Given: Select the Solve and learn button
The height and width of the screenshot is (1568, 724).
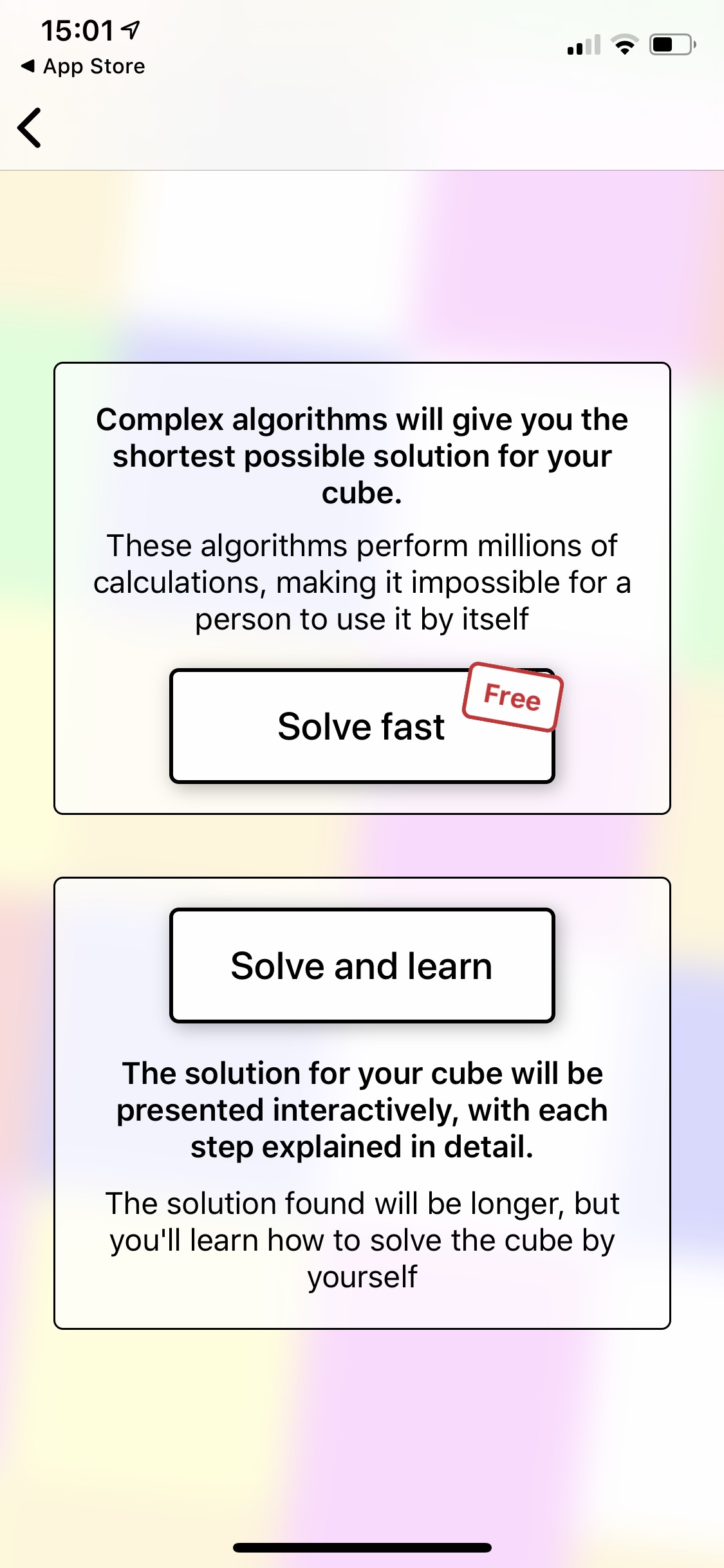Looking at the screenshot, I should point(362,966).
